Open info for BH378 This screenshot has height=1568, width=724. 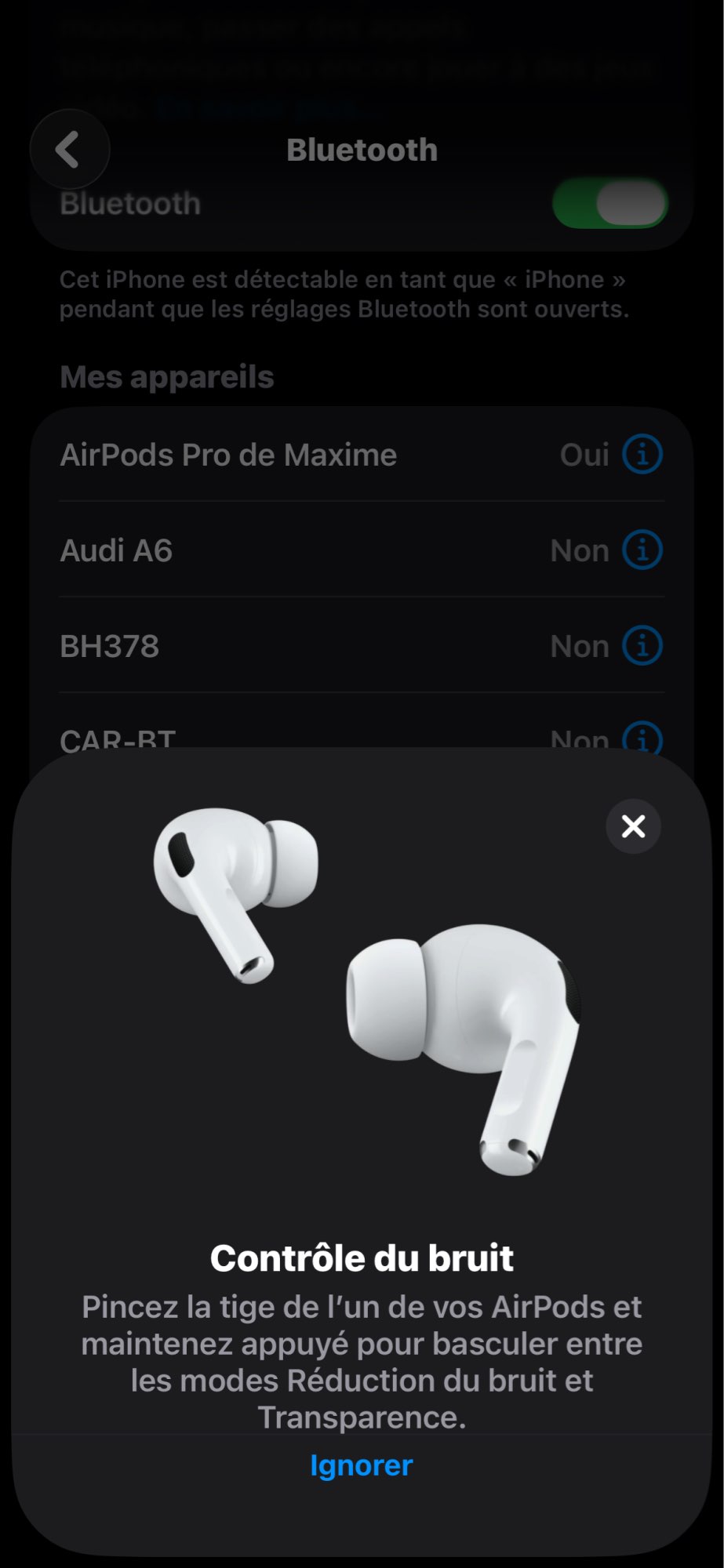click(x=642, y=645)
